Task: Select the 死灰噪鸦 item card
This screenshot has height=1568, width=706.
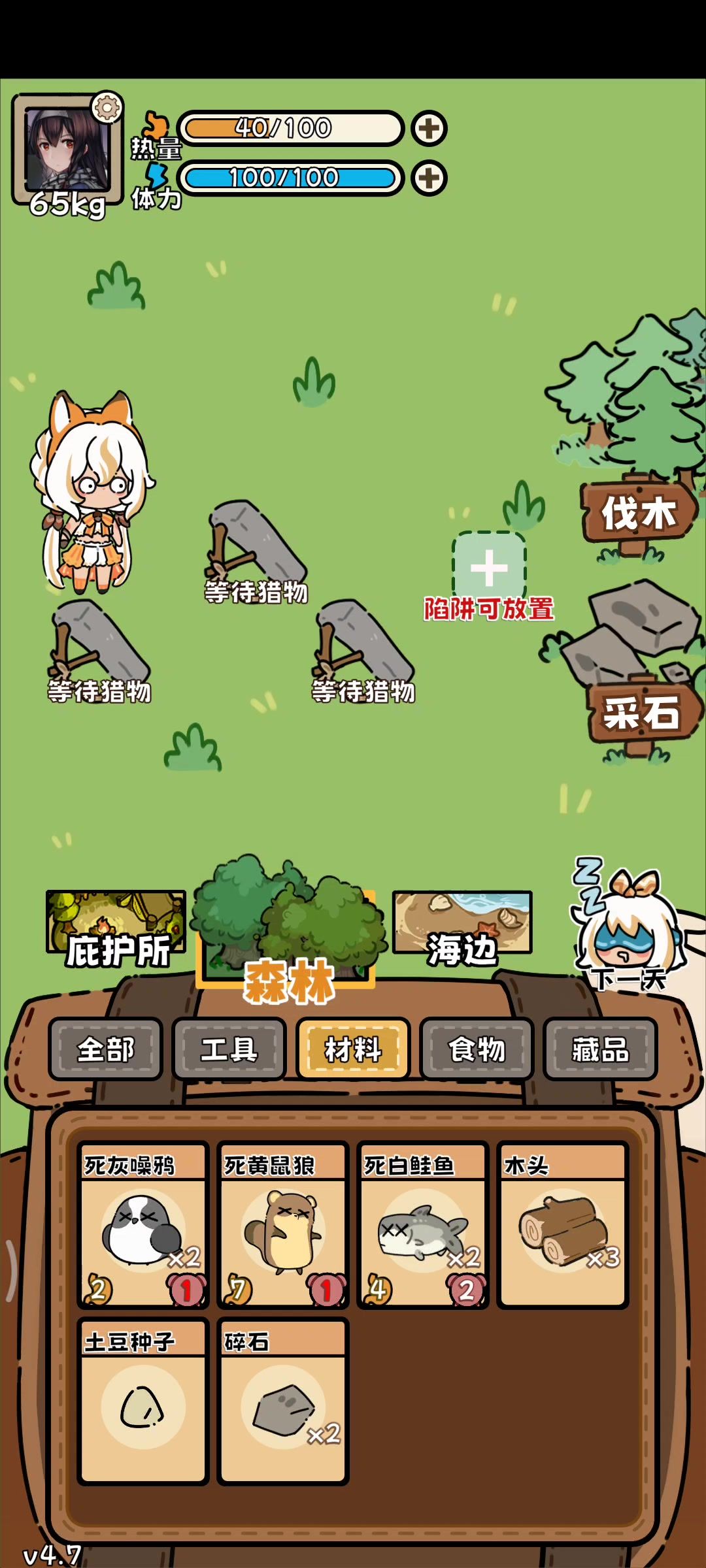Action: point(143,1225)
